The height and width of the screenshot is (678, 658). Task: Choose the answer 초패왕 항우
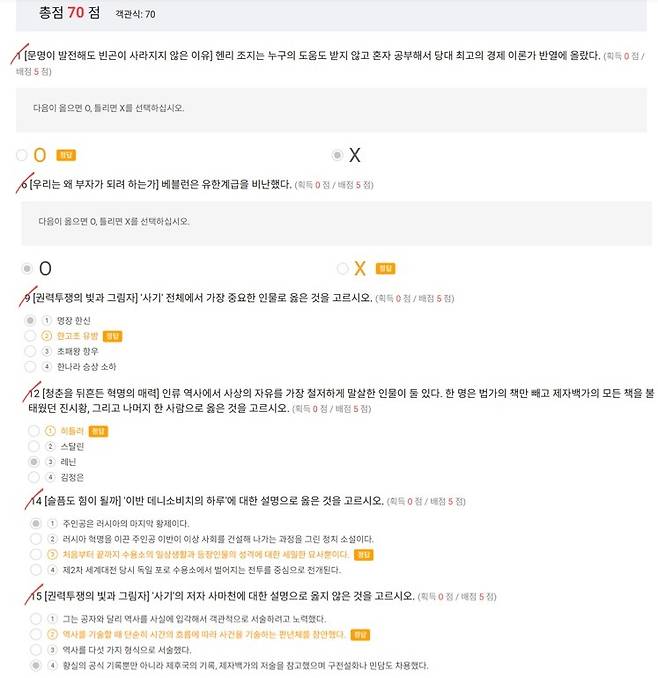pyautogui.click(x=31, y=351)
